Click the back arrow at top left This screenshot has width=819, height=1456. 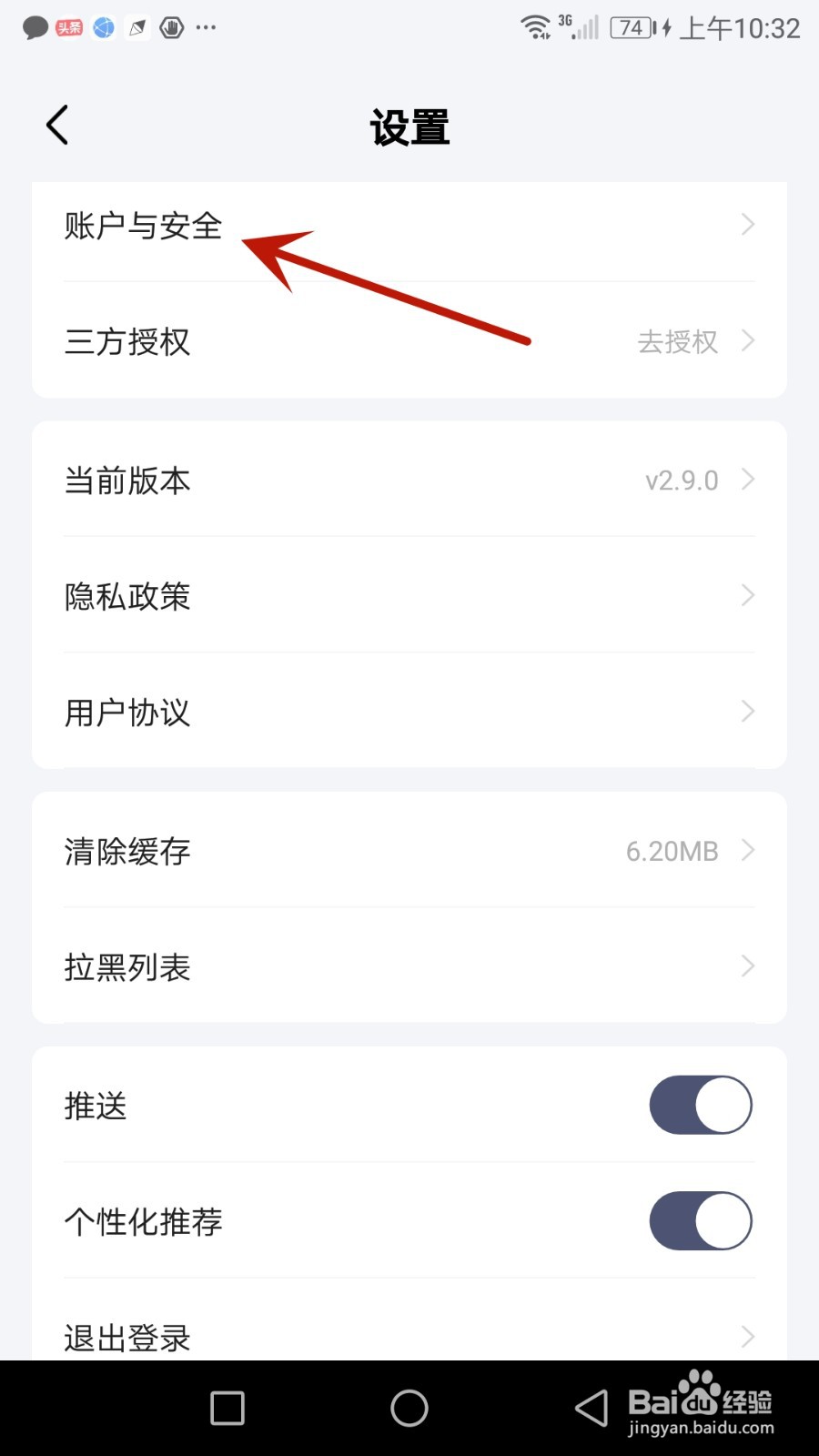[56, 125]
